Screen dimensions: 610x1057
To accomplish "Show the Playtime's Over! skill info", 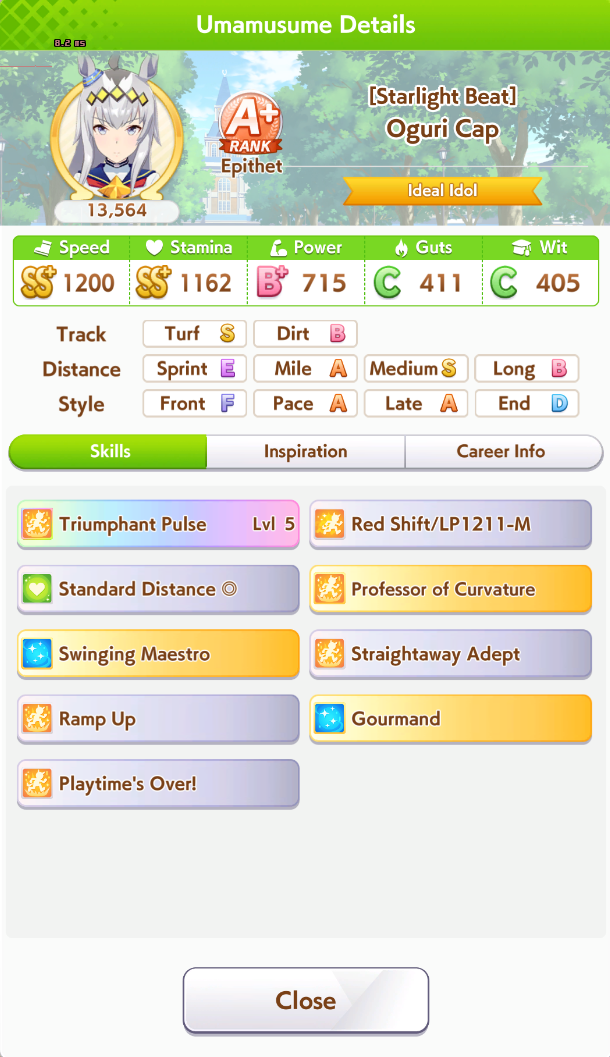I will coord(158,783).
